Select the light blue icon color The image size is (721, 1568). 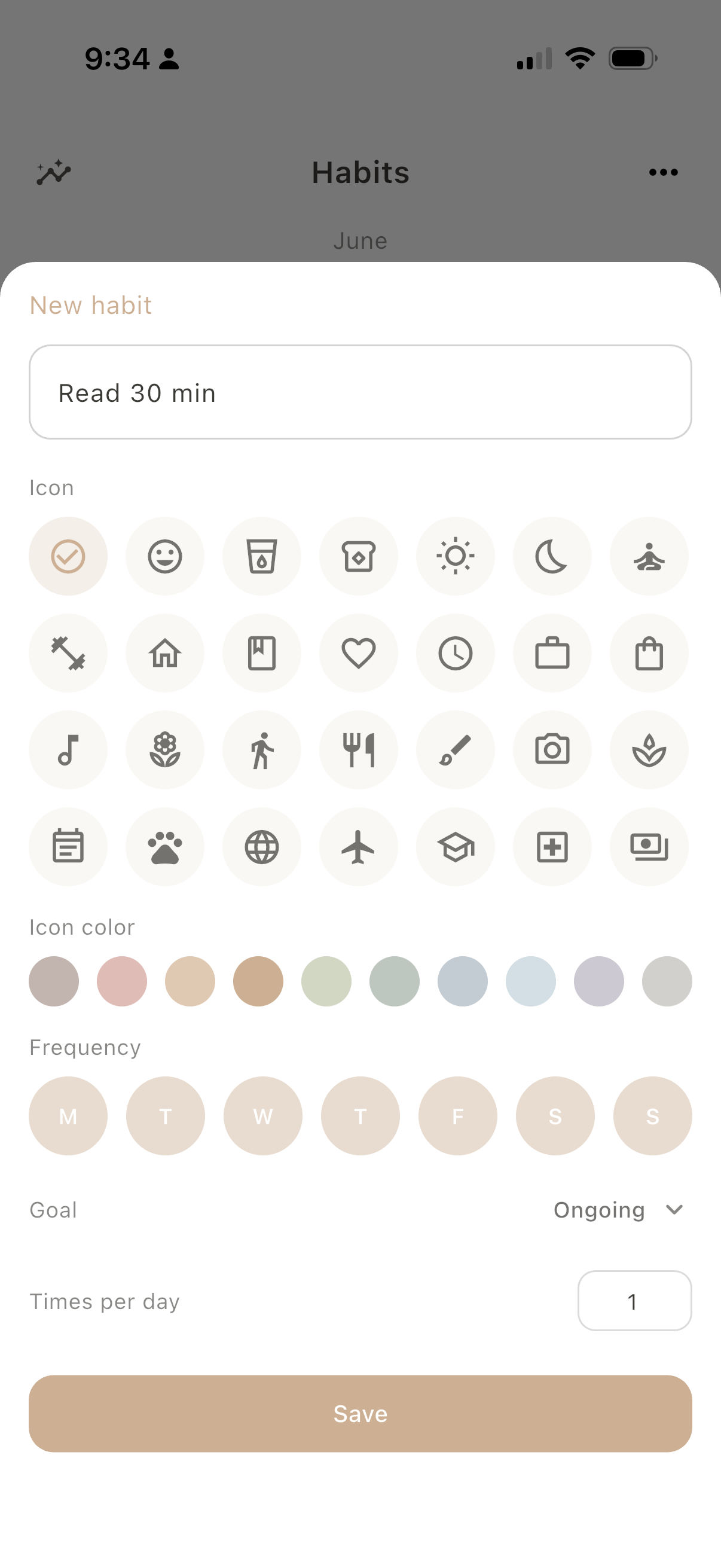pyautogui.click(x=530, y=981)
